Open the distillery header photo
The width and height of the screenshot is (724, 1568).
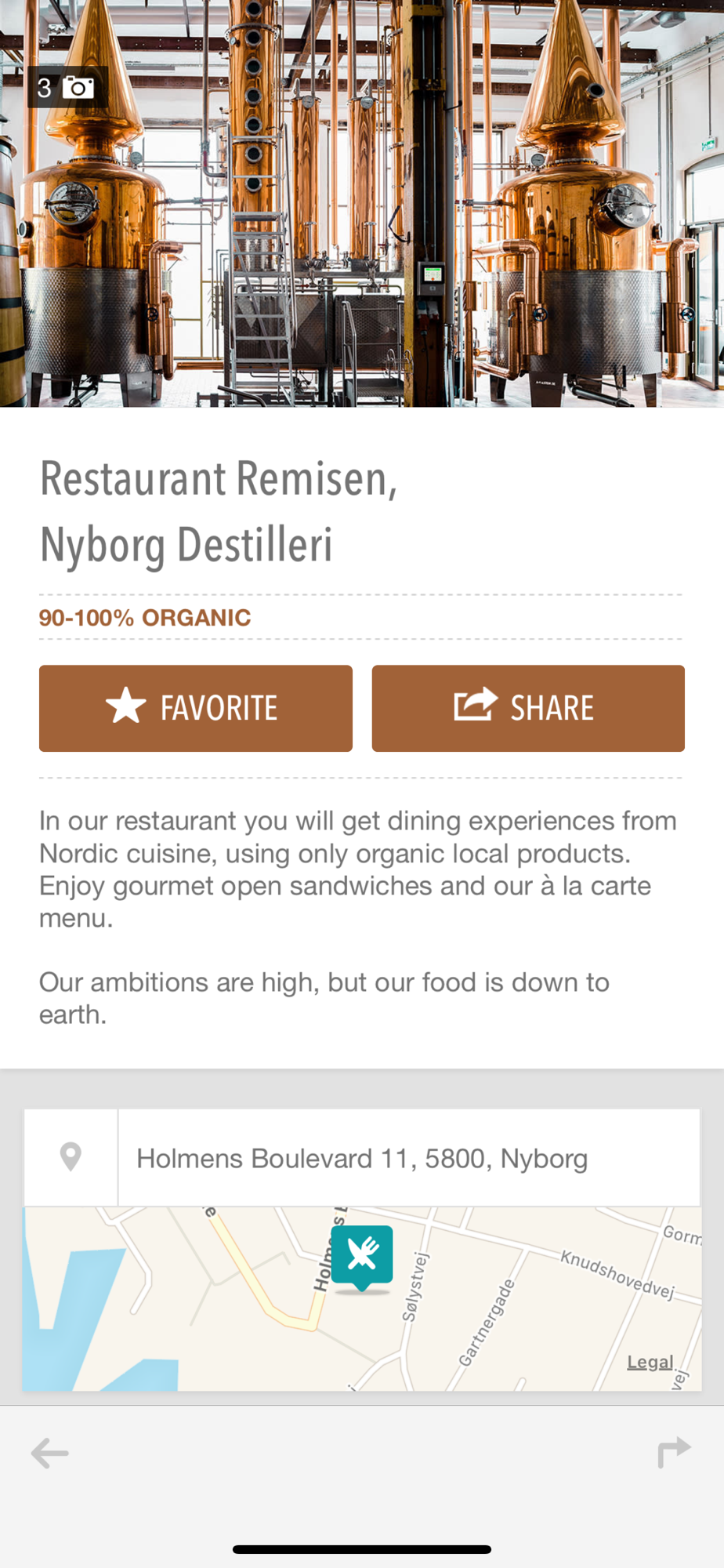coord(362,204)
